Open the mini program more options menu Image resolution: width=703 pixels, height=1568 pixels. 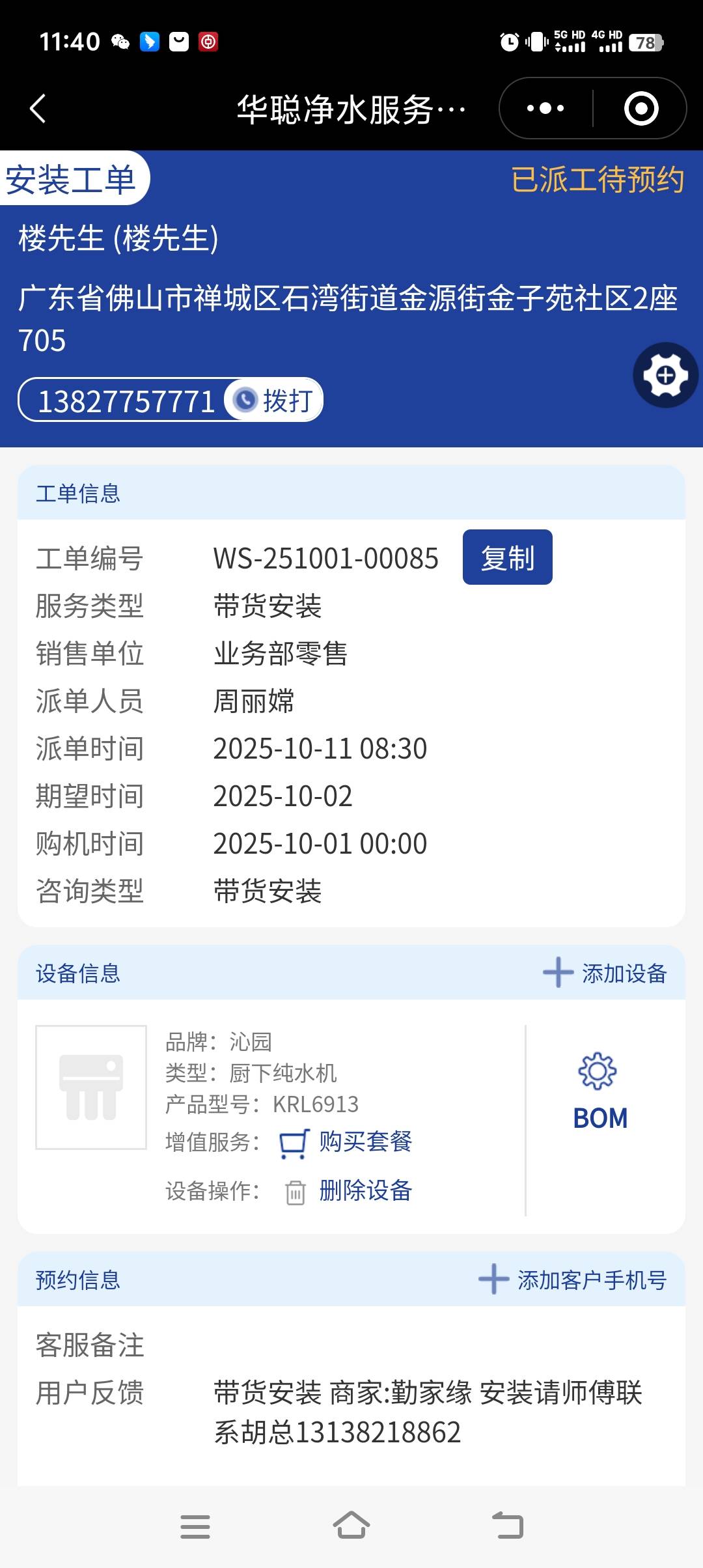[x=545, y=108]
